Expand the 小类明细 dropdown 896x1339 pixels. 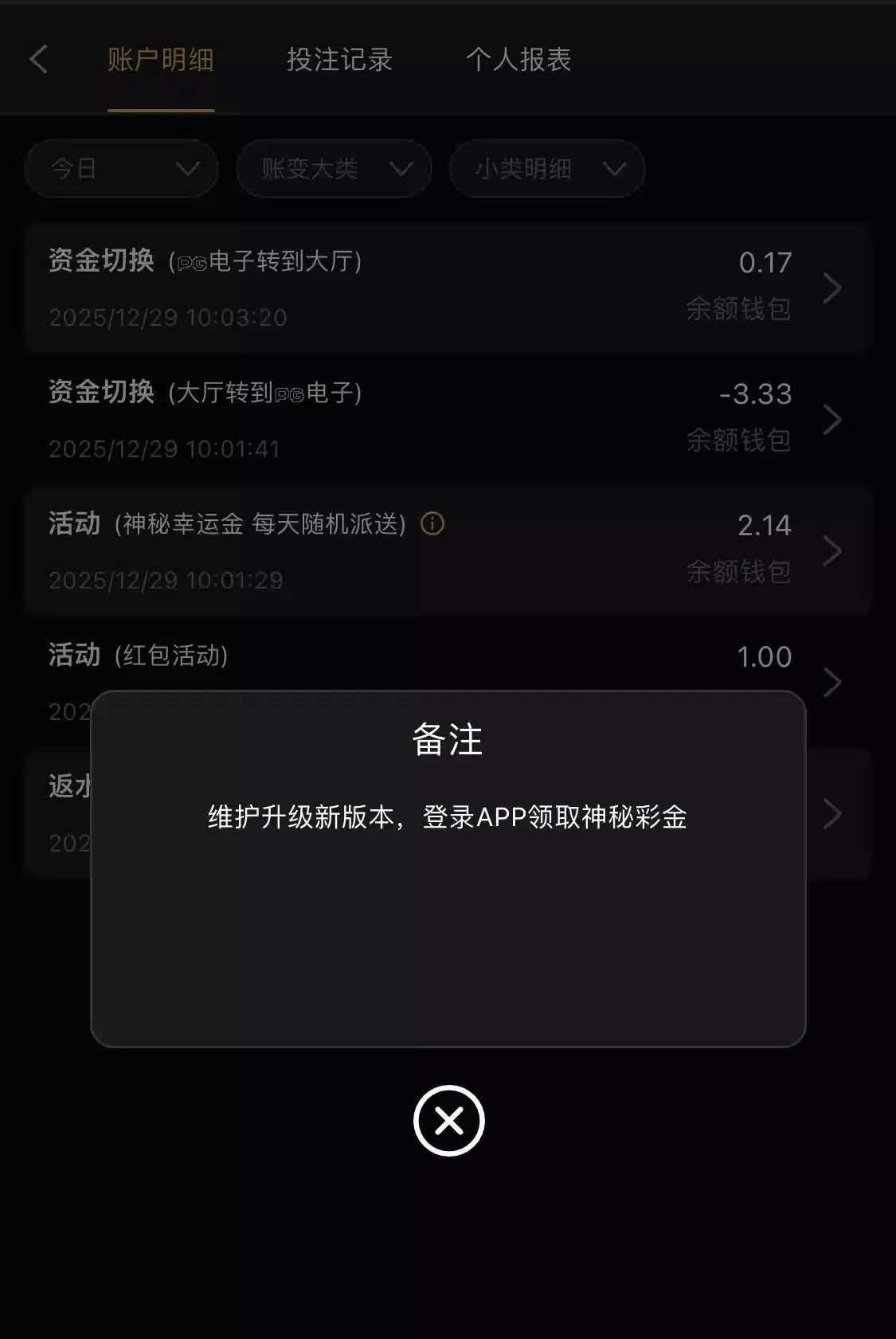(x=547, y=169)
